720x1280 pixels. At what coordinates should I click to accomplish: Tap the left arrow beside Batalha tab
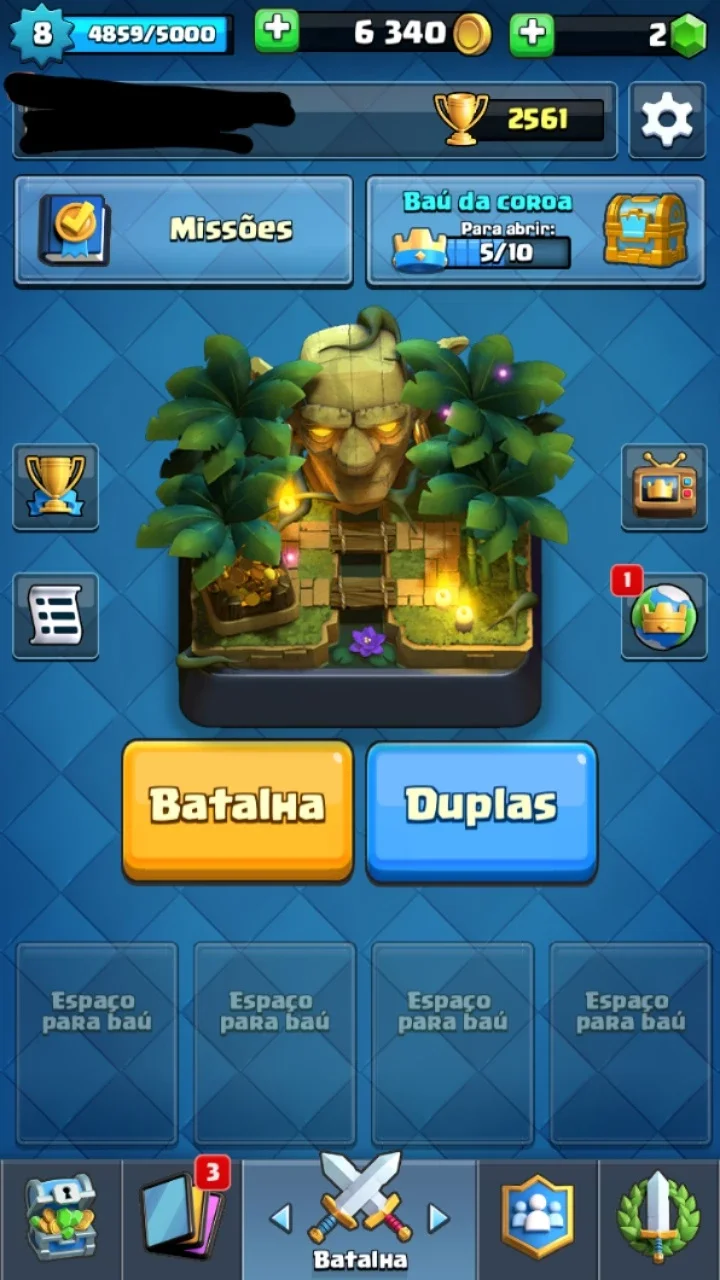tap(281, 1218)
